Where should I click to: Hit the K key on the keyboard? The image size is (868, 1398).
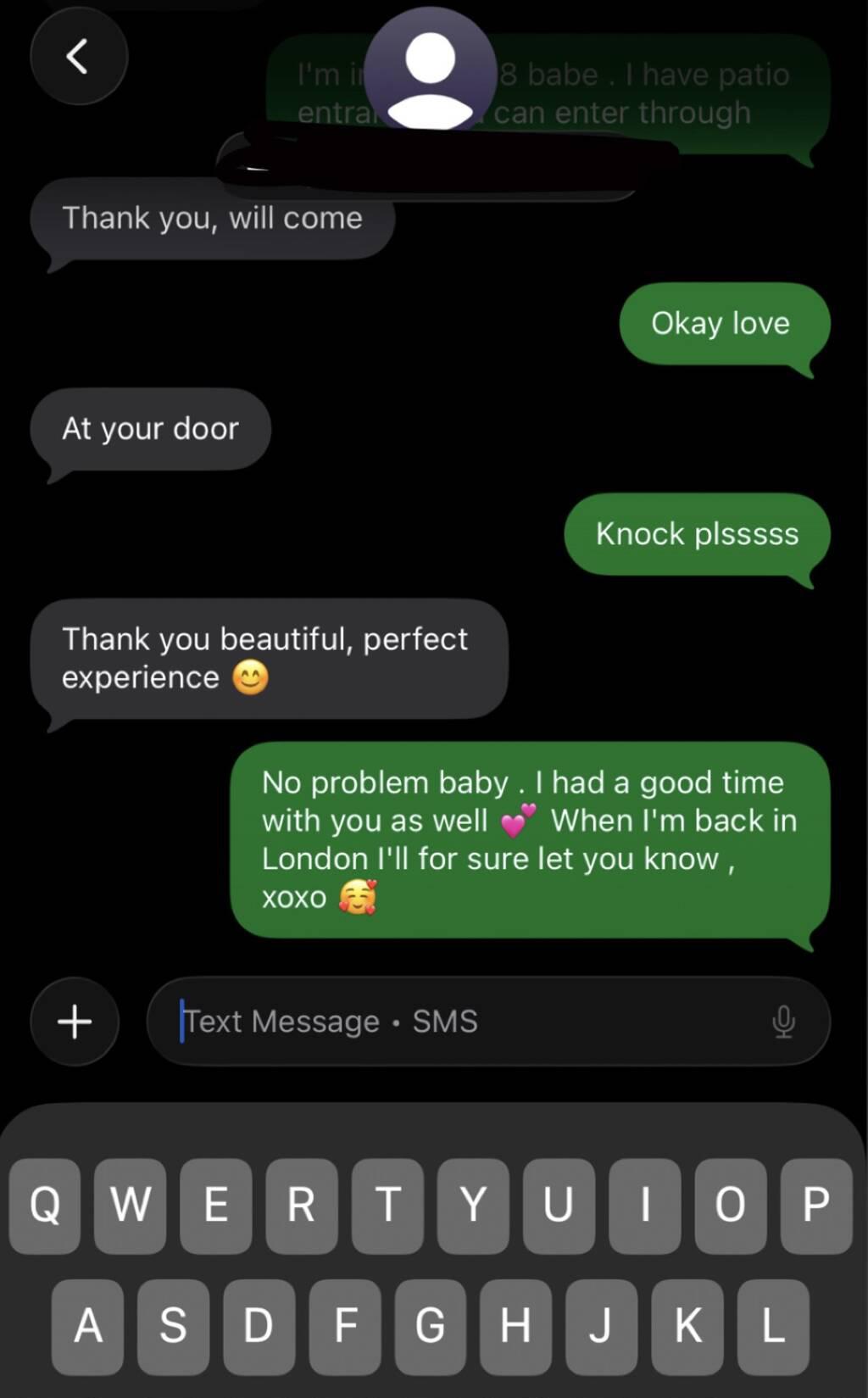[687, 1326]
